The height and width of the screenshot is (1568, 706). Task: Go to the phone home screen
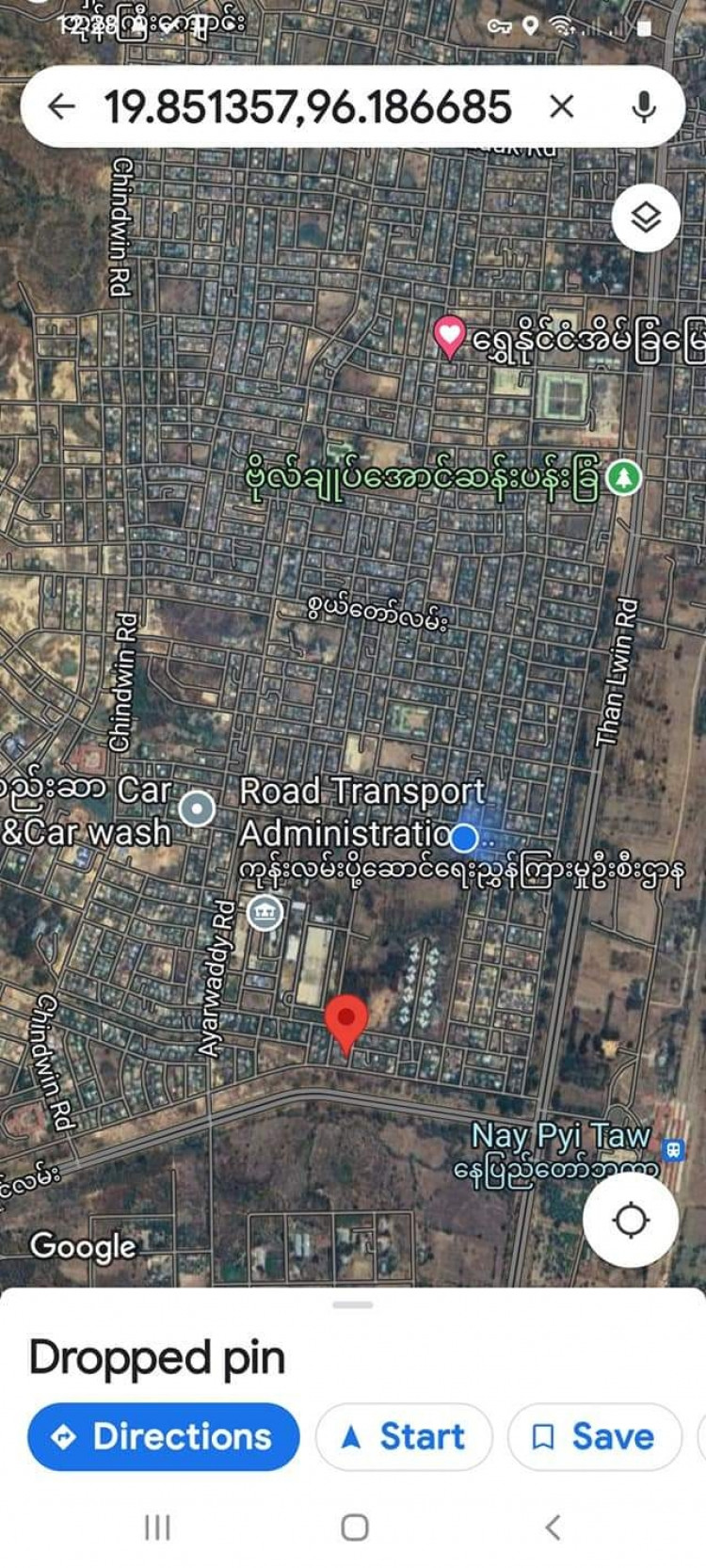354,1527
